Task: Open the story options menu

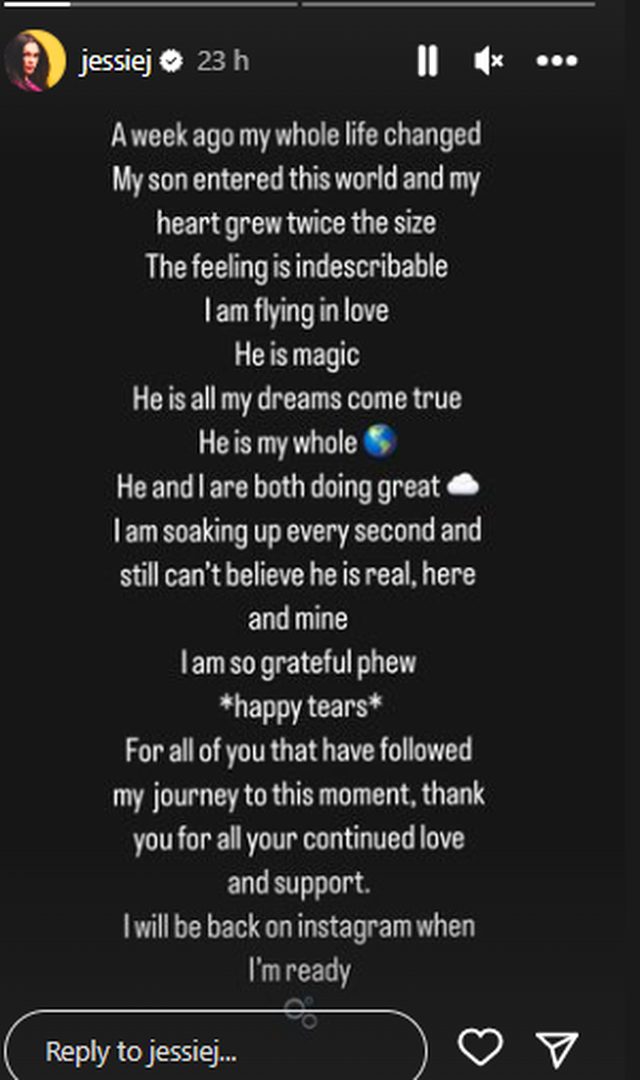Action: pyautogui.click(x=557, y=61)
